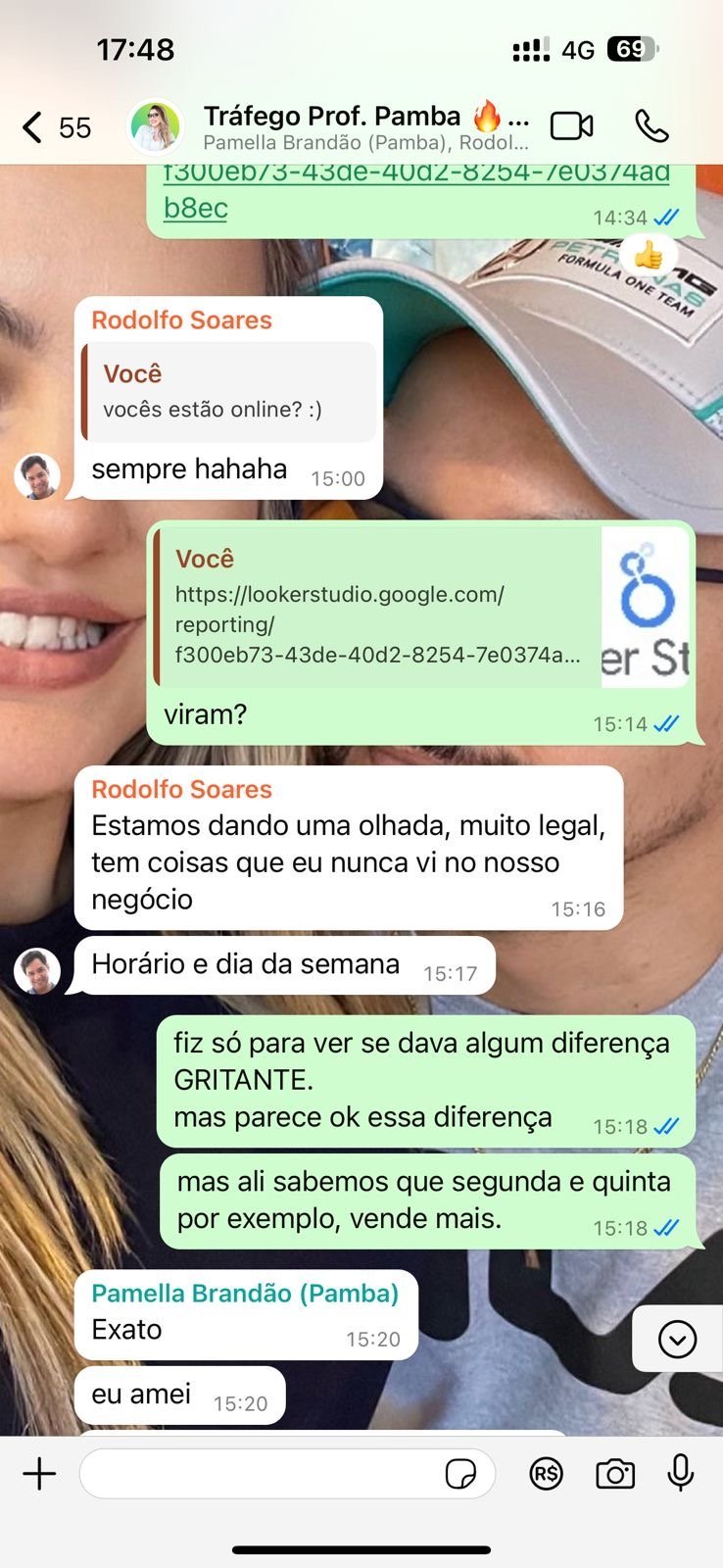Tap the thumbs-up reaction on the message
The image size is (723, 1568).
648,257
